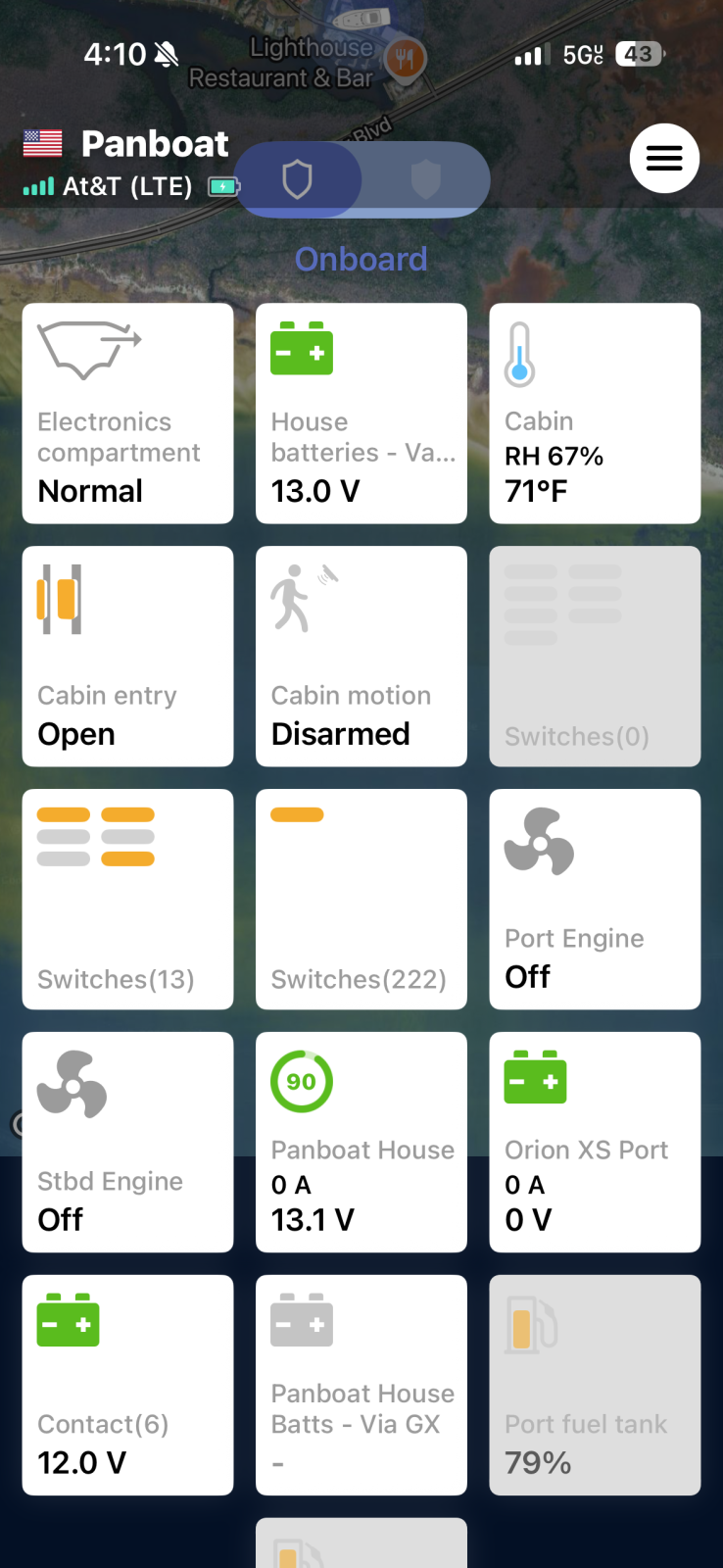Open Port fuel tank card
723x1568 pixels.
595,1385
